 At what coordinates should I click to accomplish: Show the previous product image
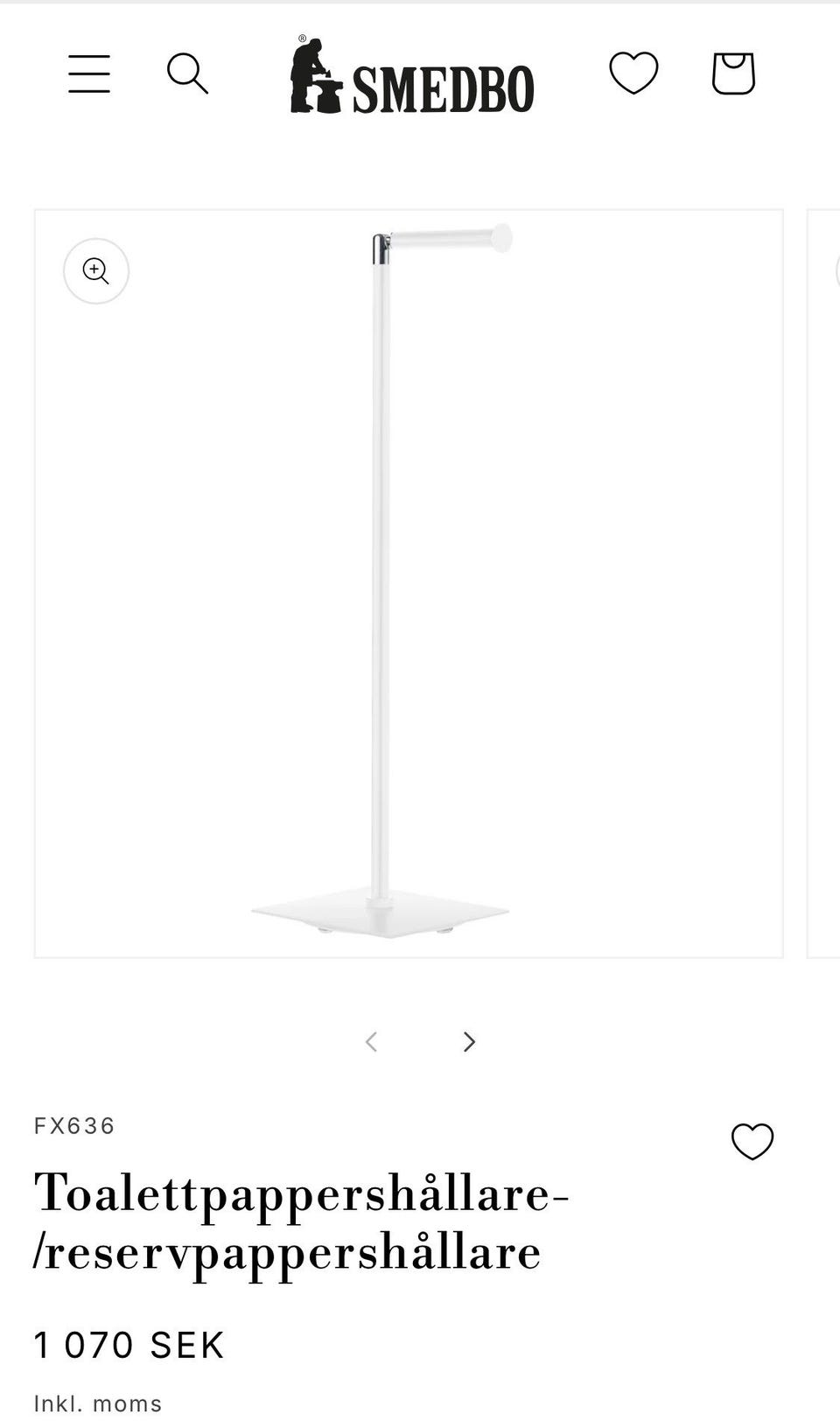tap(371, 1041)
